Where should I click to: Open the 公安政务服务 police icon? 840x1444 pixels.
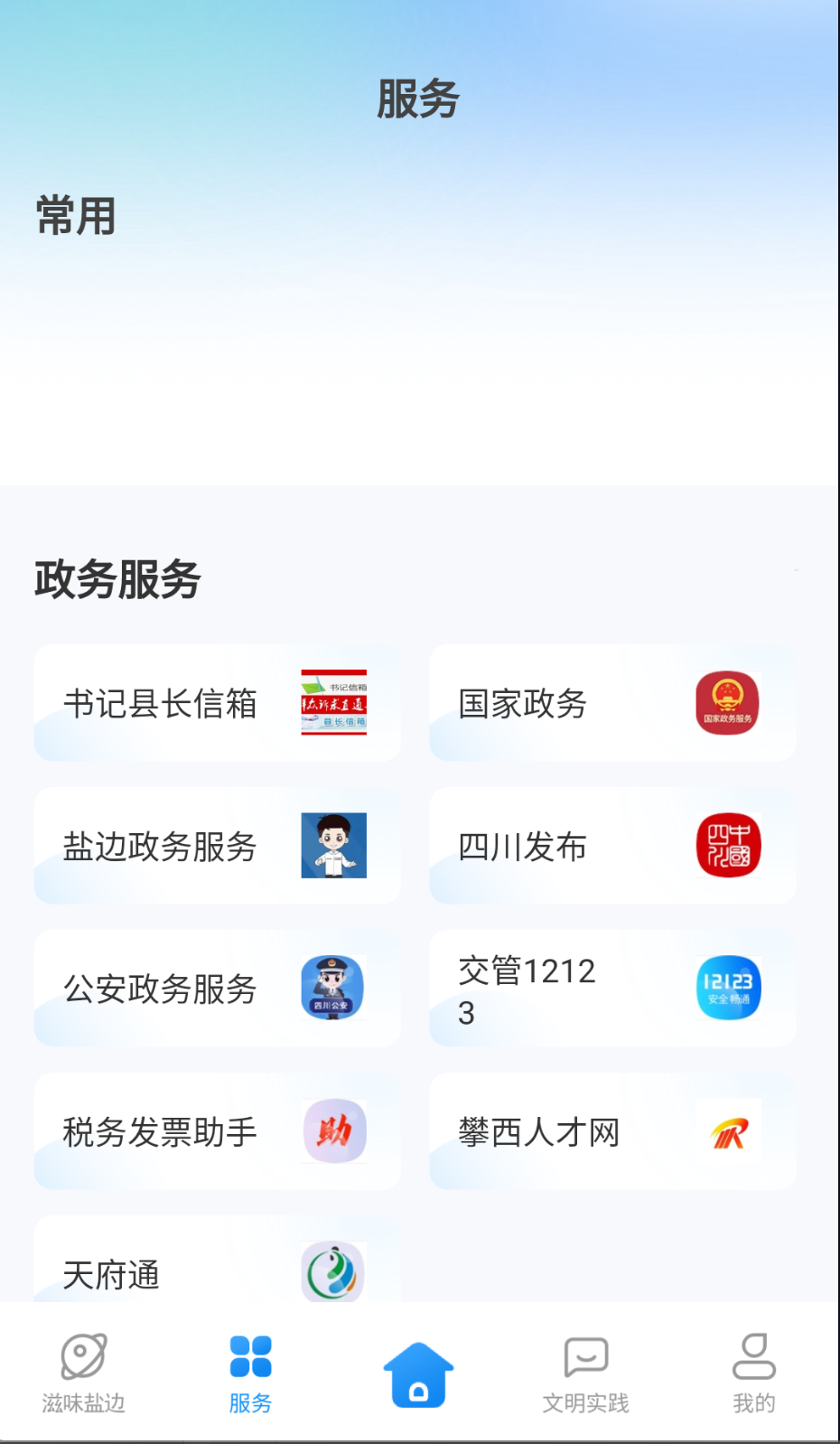332,989
